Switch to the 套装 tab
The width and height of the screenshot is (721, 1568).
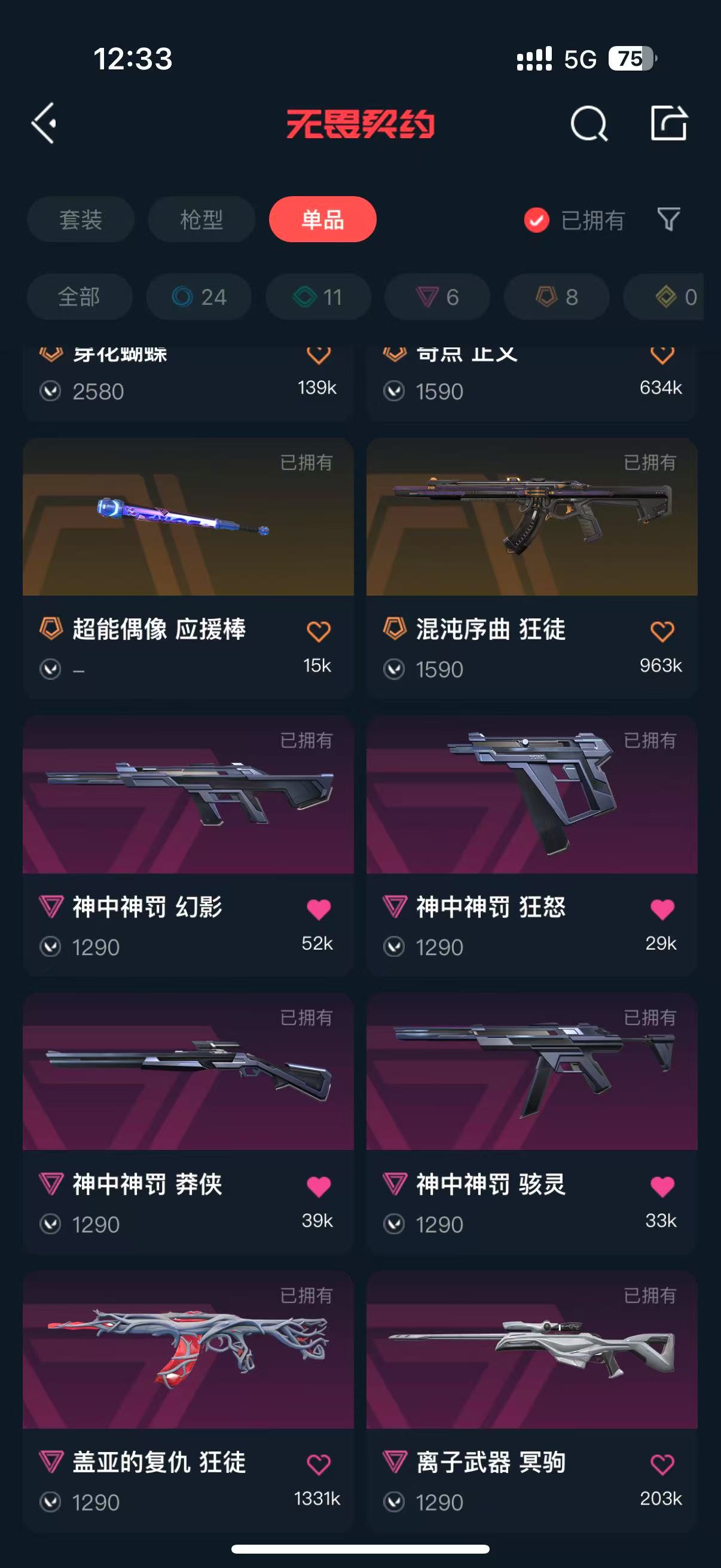click(80, 219)
